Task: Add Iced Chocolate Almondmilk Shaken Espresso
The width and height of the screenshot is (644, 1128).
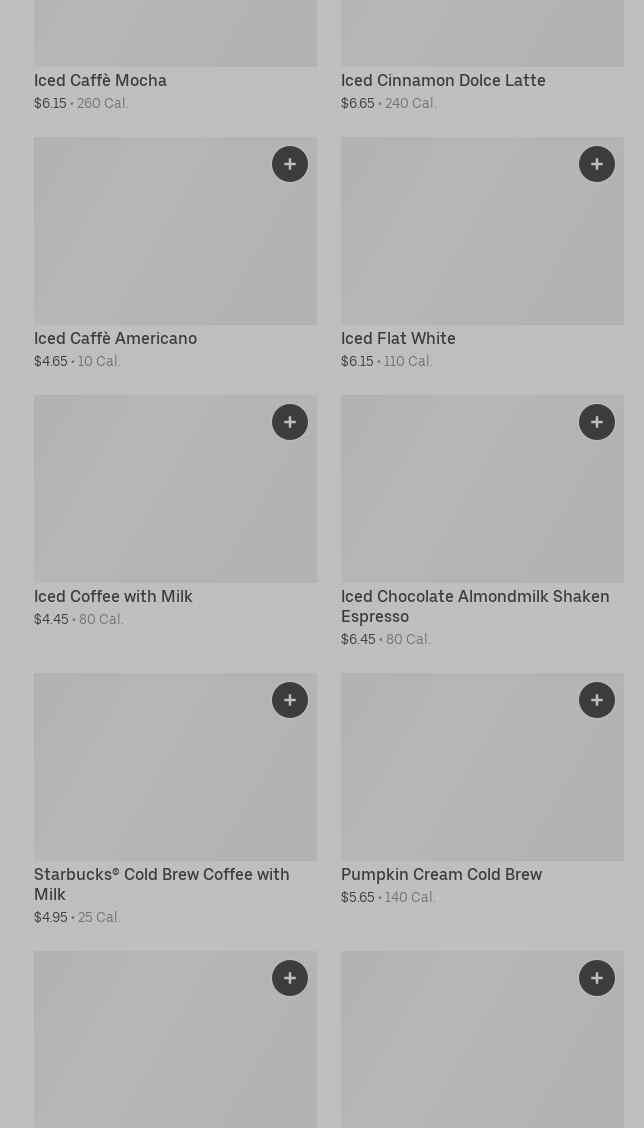Action: tap(597, 422)
